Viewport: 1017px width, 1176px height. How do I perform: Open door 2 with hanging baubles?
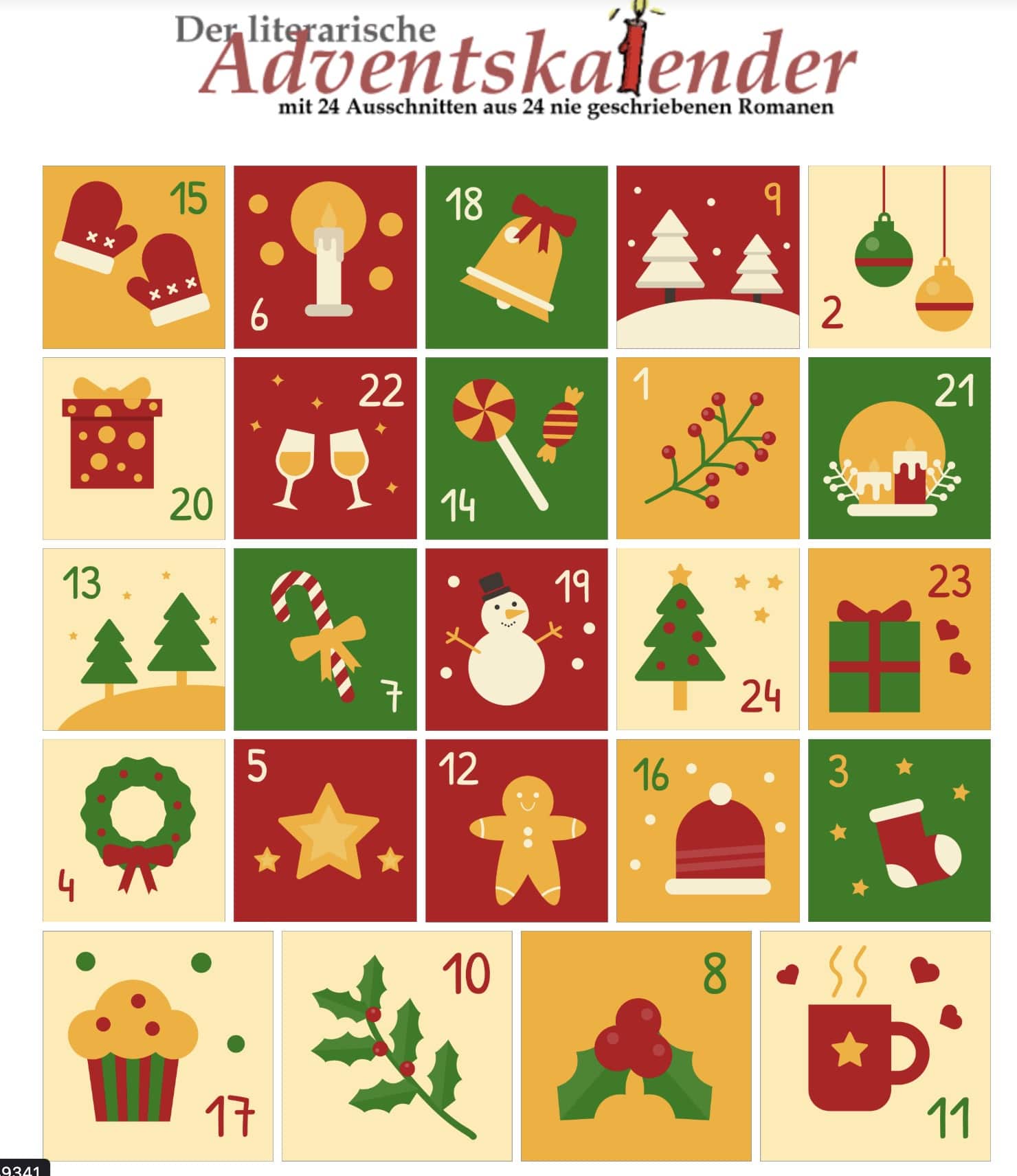899,257
